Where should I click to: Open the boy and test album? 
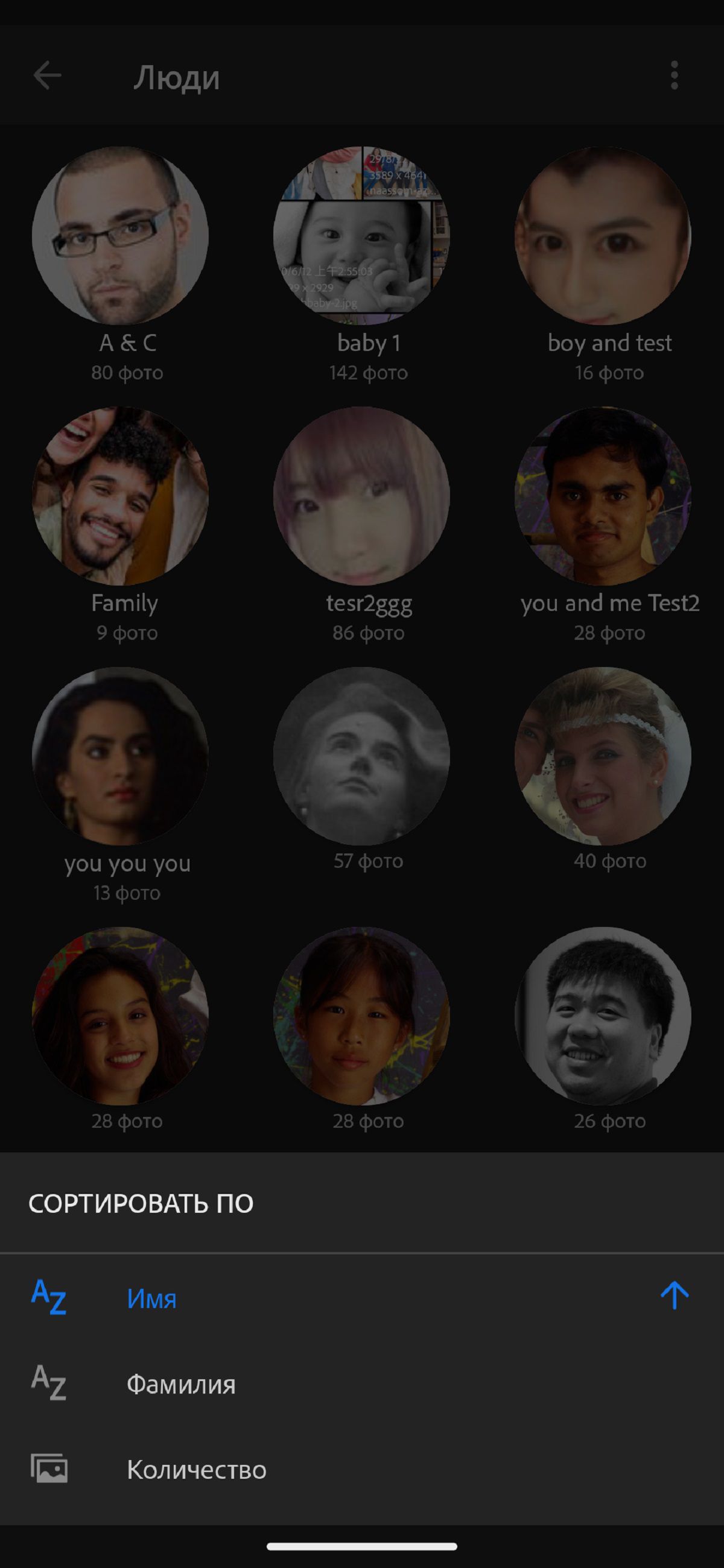pos(603,236)
